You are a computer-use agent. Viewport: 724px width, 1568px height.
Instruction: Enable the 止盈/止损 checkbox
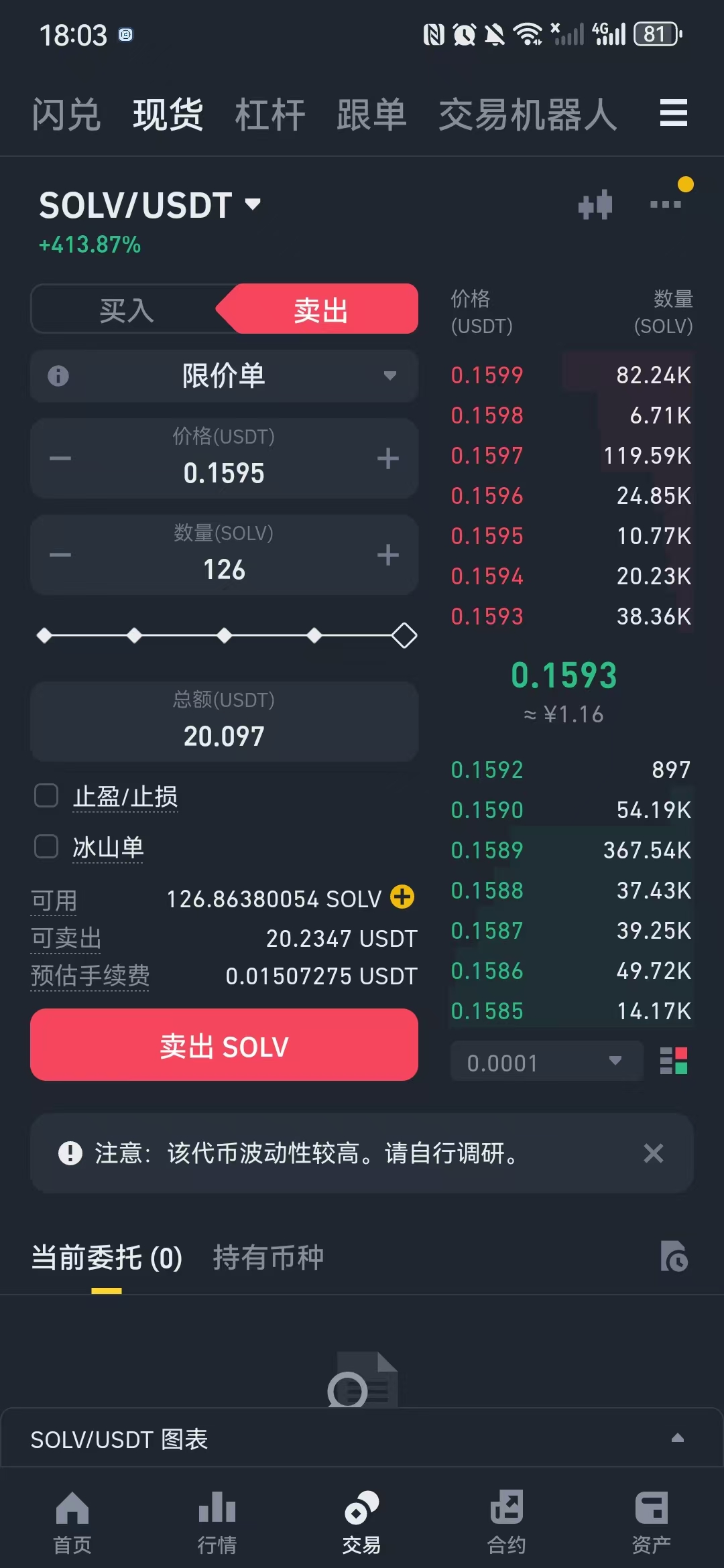pyautogui.click(x=46, y=796)
